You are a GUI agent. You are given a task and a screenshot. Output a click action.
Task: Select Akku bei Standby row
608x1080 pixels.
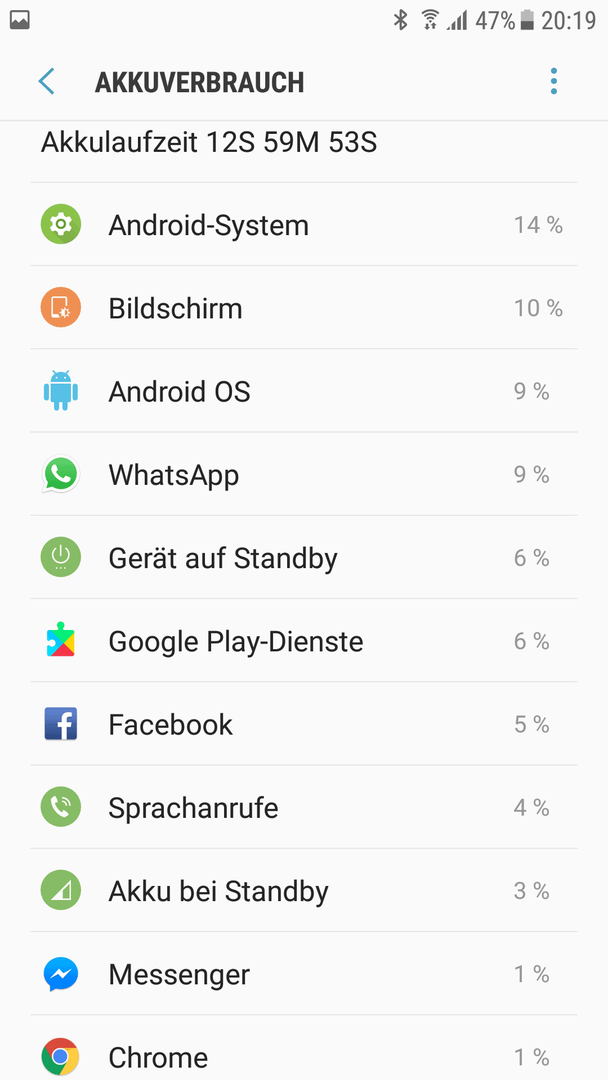tap(304, 891)
